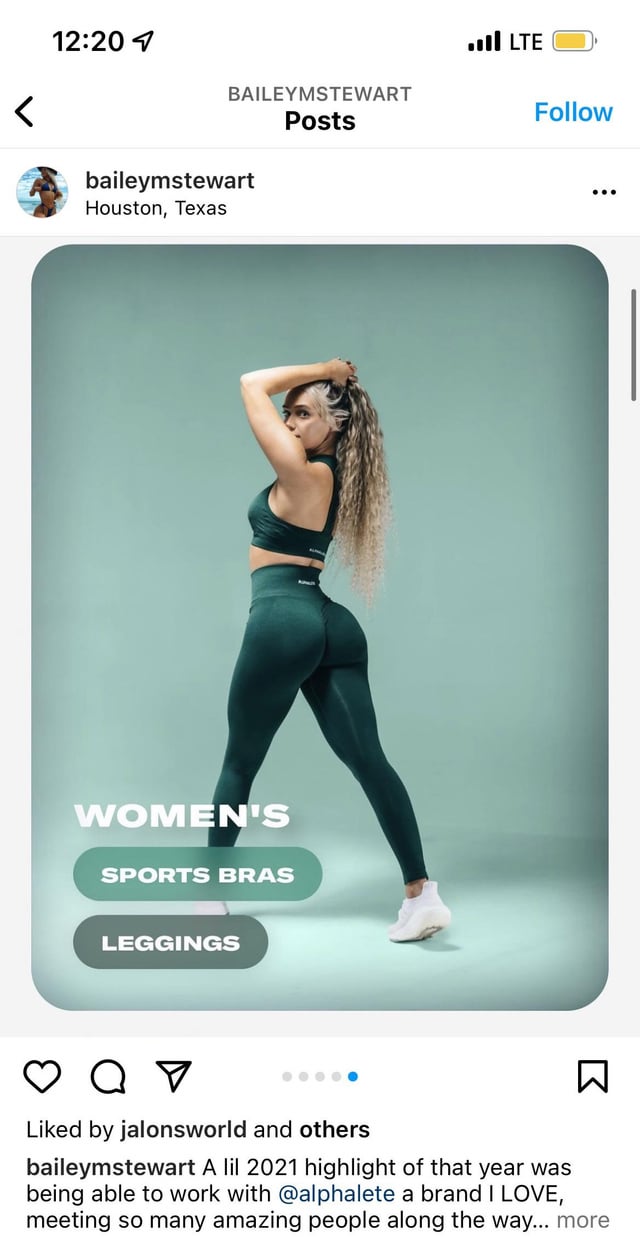This screenshot has height=1237, width=640.
Task: Share the post via paper plane icon
Action: pyautogui.click(x=174, y=1076)
